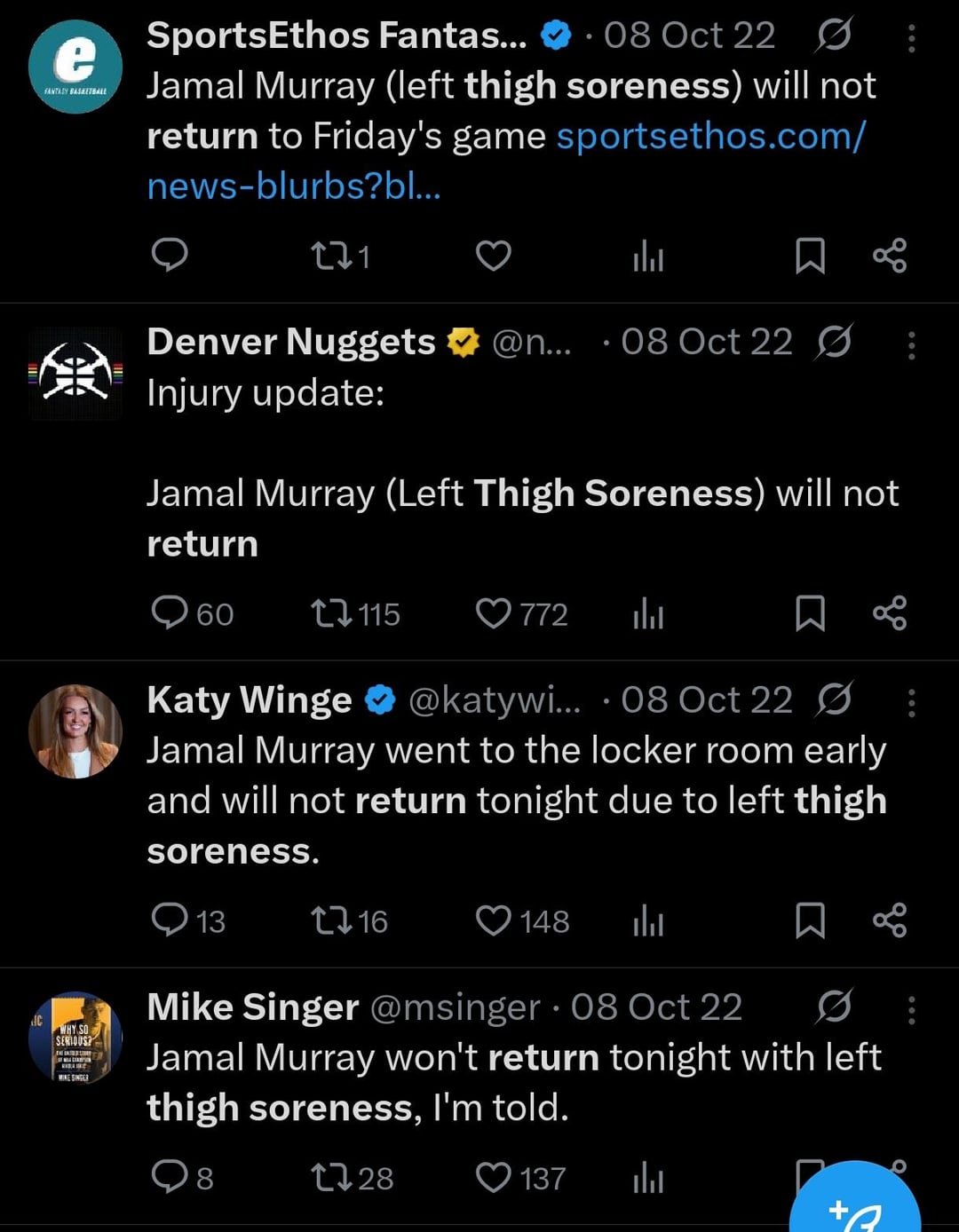Like the Denver Nuggets injury update
This screenshot has height=1232, width=959.
click(x=494, y=613)
